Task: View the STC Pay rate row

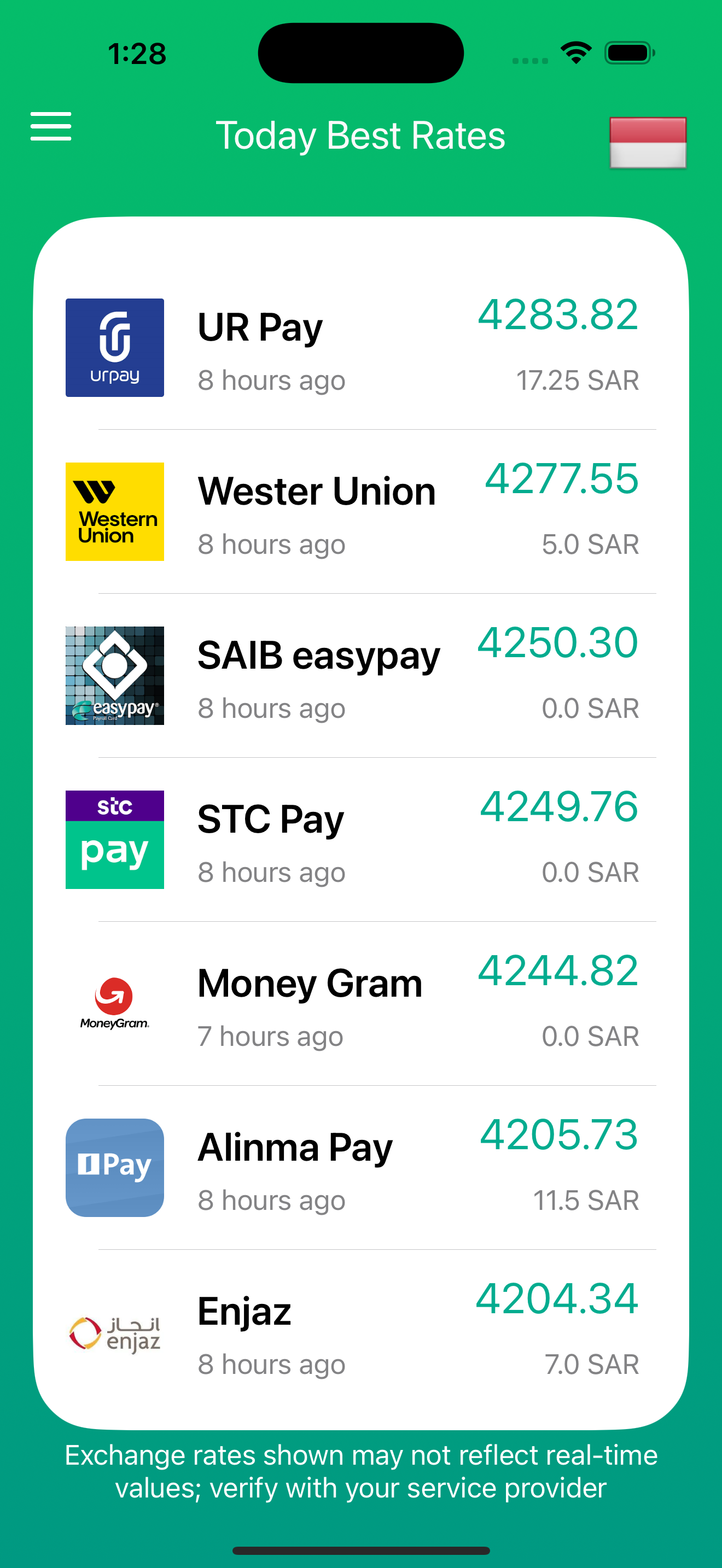Action: pyautogui.click(x=360, y=840)
